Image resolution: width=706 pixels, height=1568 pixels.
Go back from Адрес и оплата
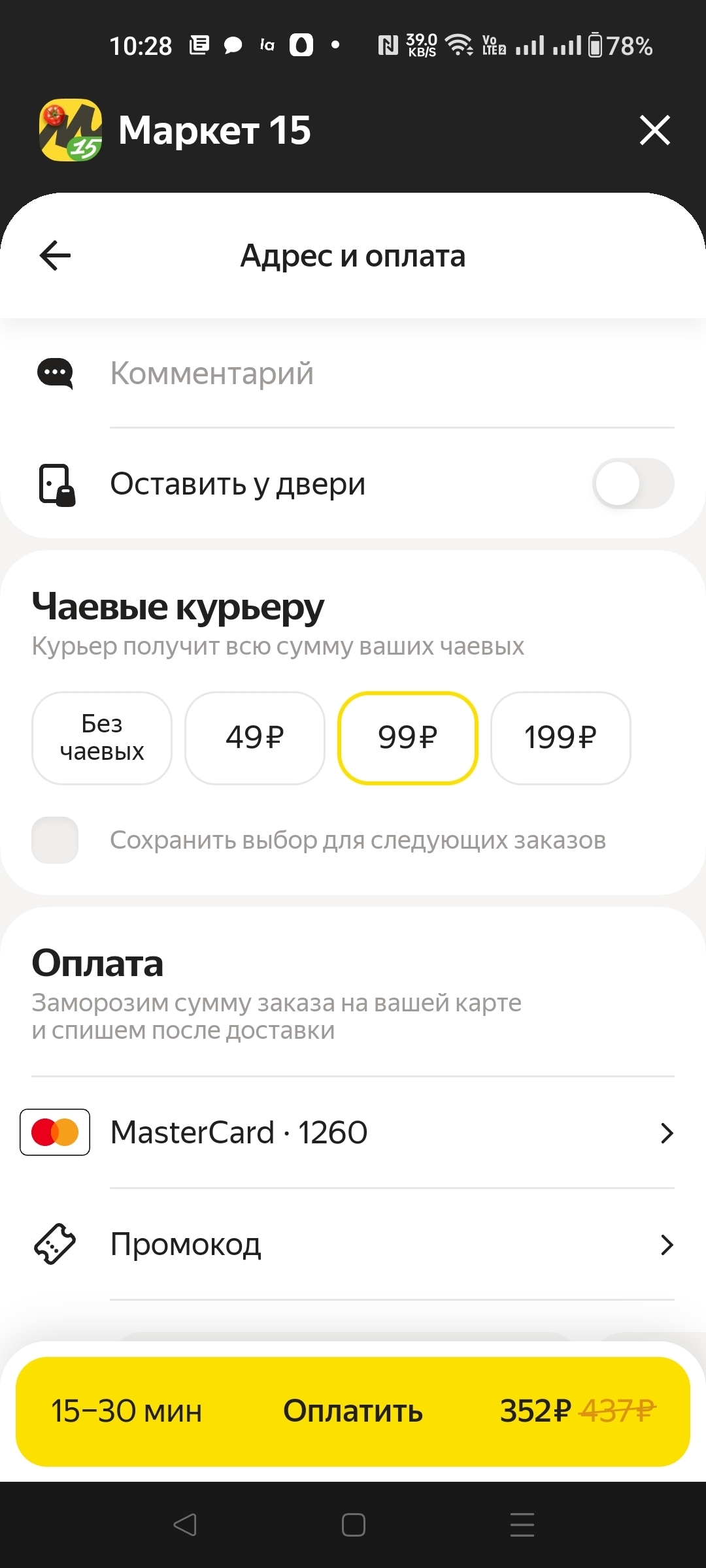(55, 255)
